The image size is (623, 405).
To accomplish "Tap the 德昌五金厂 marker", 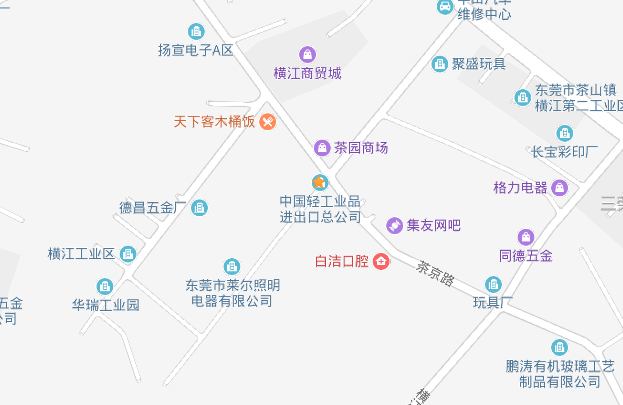I will [x=200, y=208].
